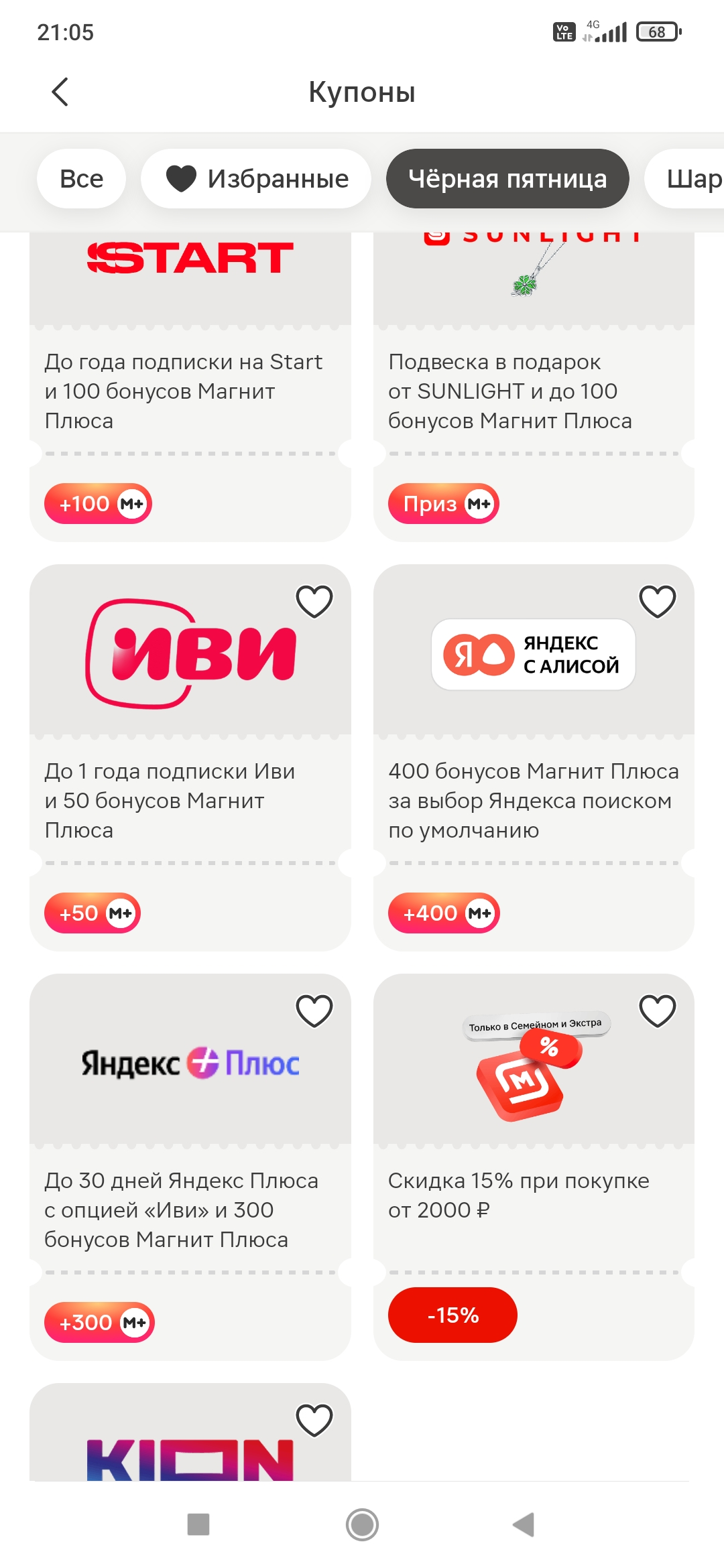Open the Иви subscription coupon card

190,758
